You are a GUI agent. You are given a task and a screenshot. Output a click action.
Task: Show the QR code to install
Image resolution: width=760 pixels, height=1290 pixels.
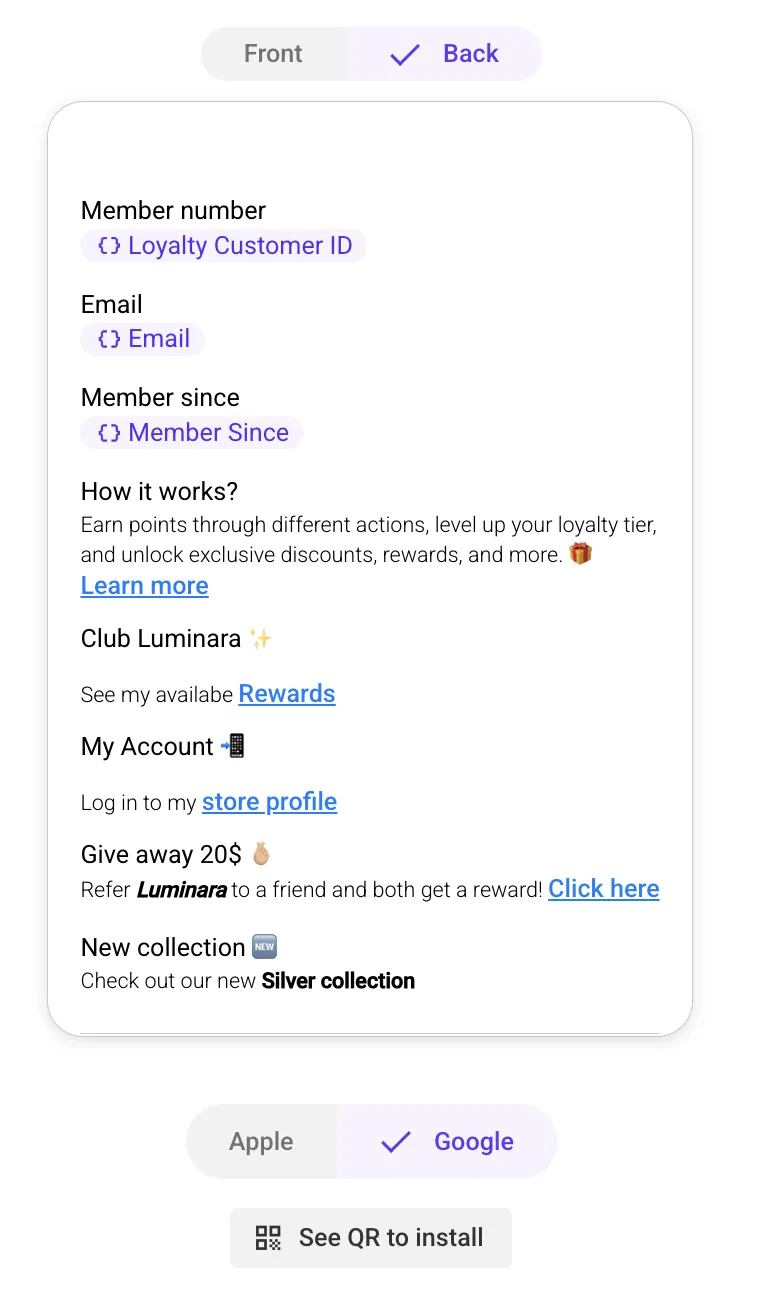click(371, 1238)
